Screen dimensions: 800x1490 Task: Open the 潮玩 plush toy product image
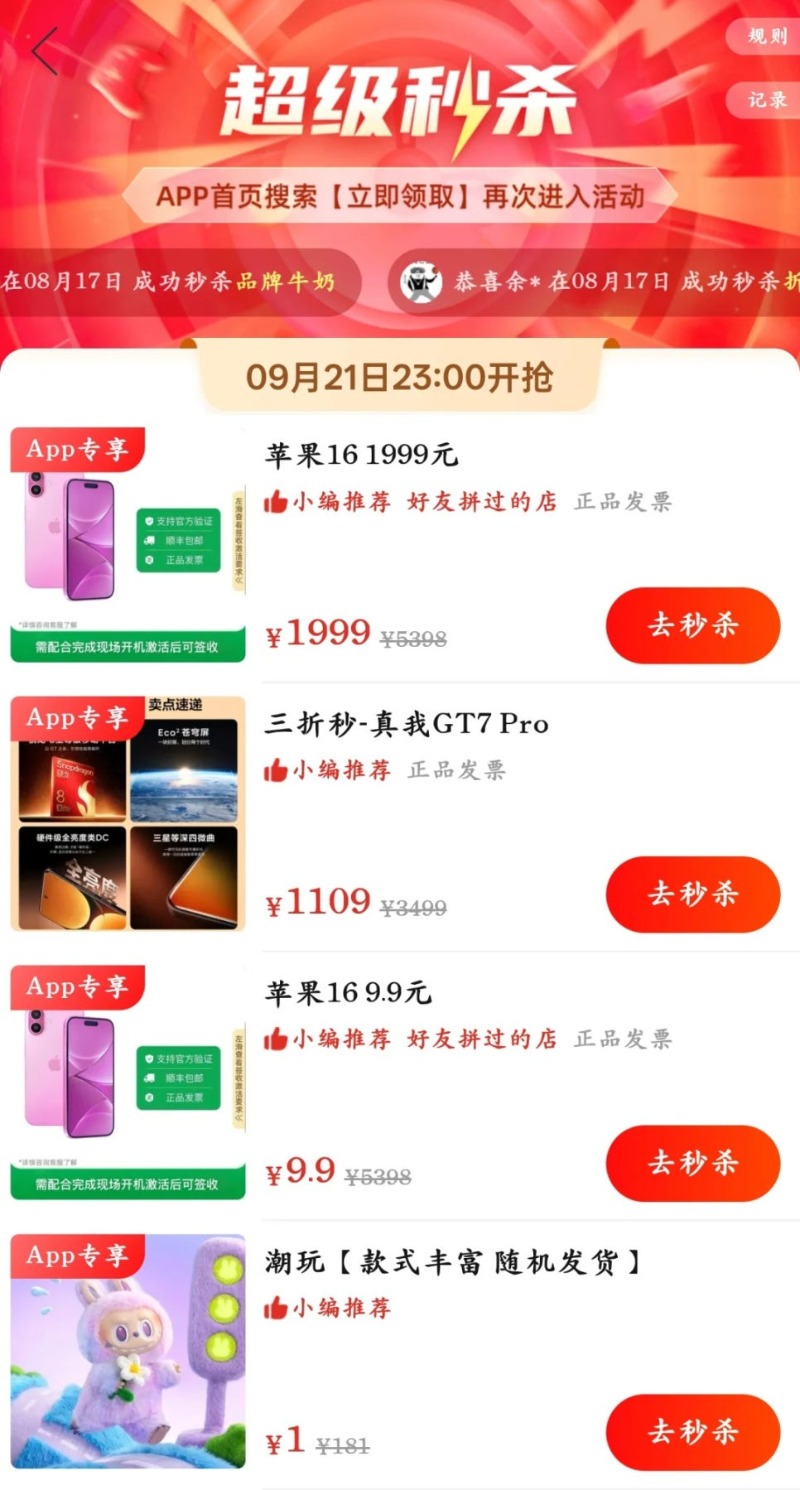pyautogui.click(x=128, y=1351)
